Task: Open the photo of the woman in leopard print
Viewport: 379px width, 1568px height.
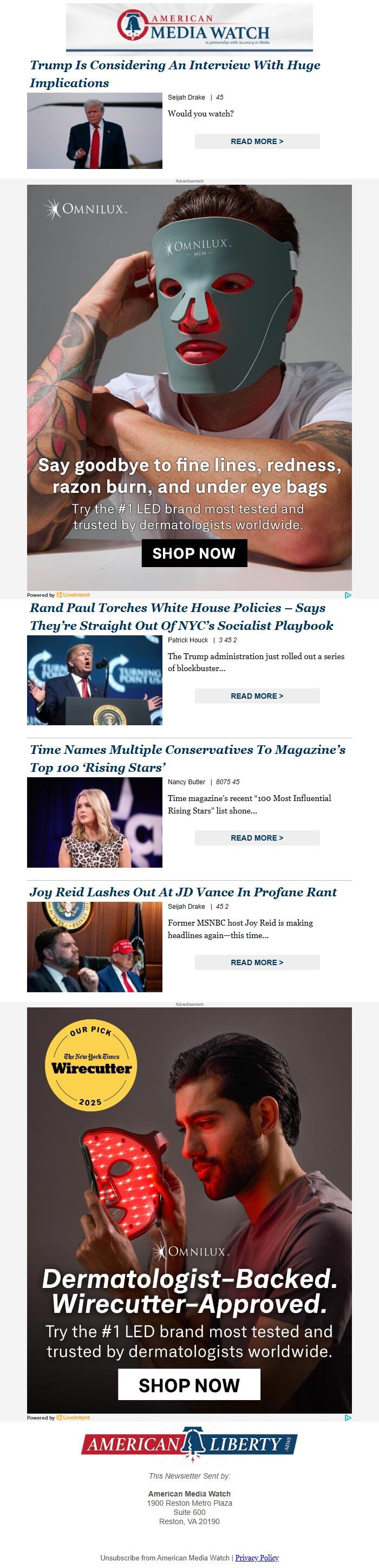Action: 94,822
